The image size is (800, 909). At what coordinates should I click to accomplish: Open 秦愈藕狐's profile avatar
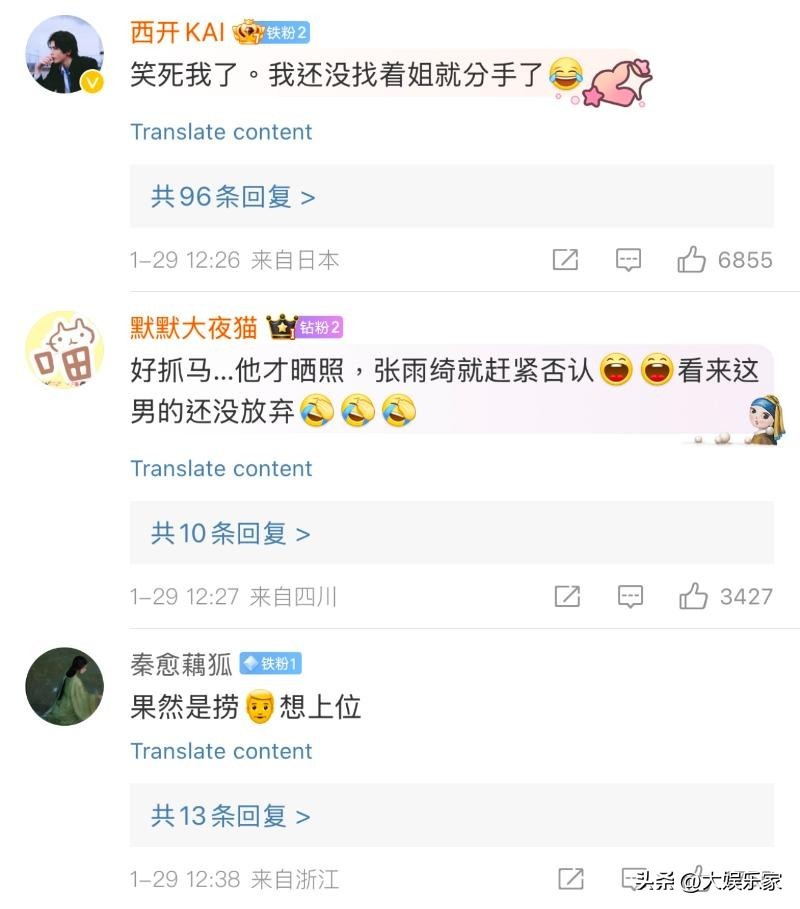[x=64, y=686]
